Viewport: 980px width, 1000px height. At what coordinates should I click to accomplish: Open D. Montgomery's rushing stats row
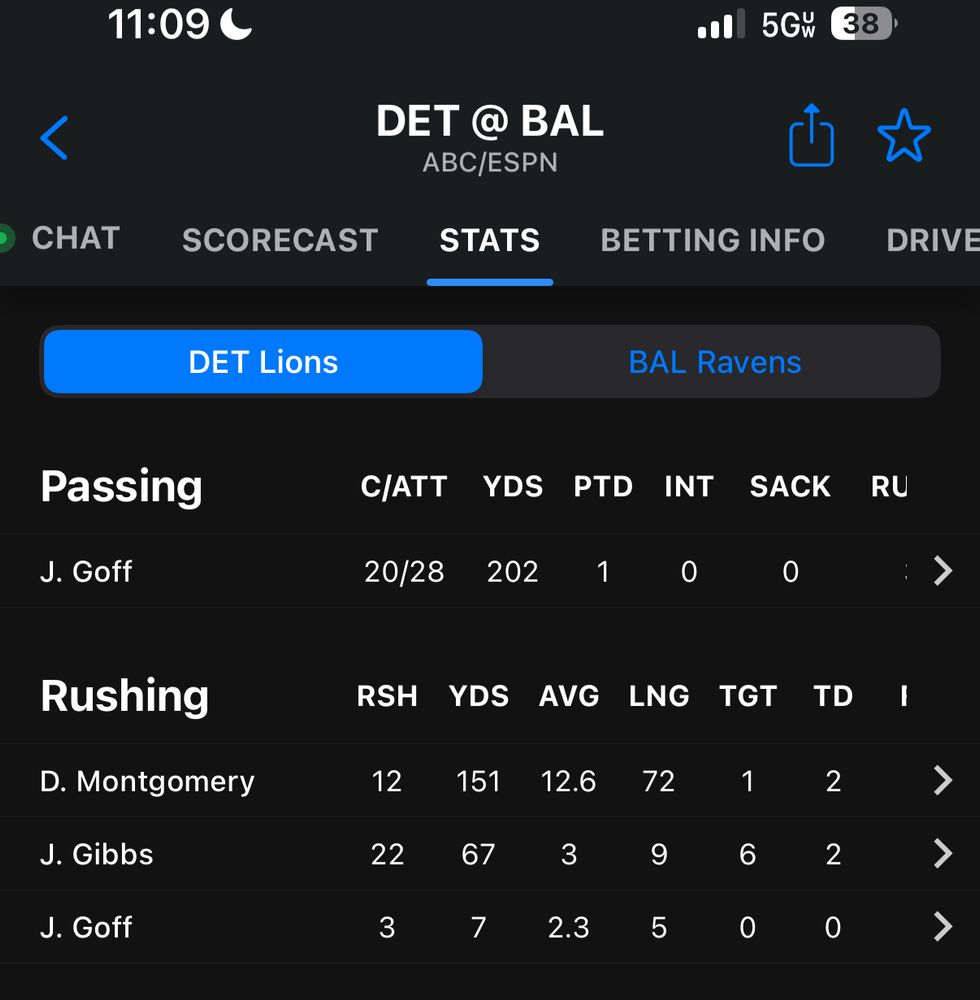(x=490, y=781)
